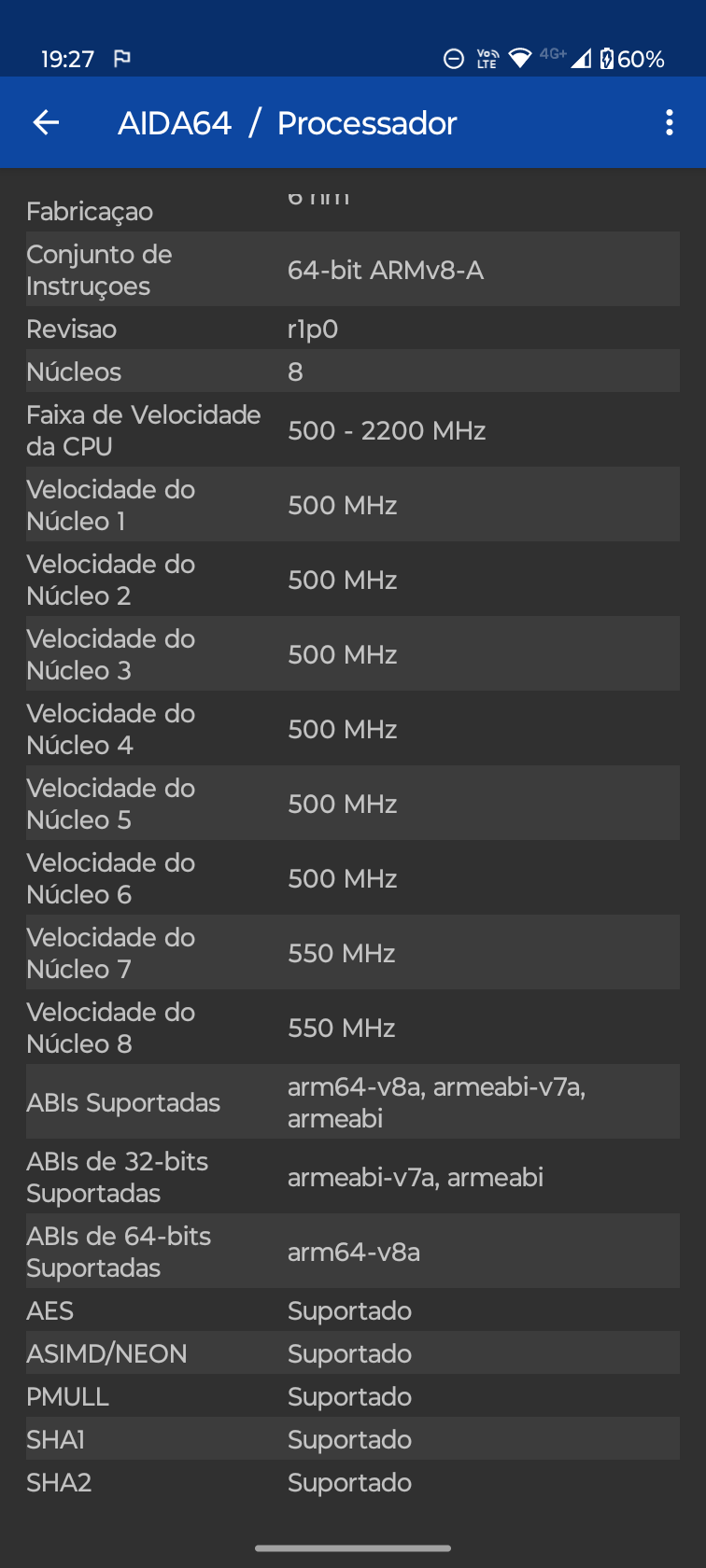Viewport: 706px width, 1568px height.
Task: Open the three-dot overflow menu
Action: 670,122
